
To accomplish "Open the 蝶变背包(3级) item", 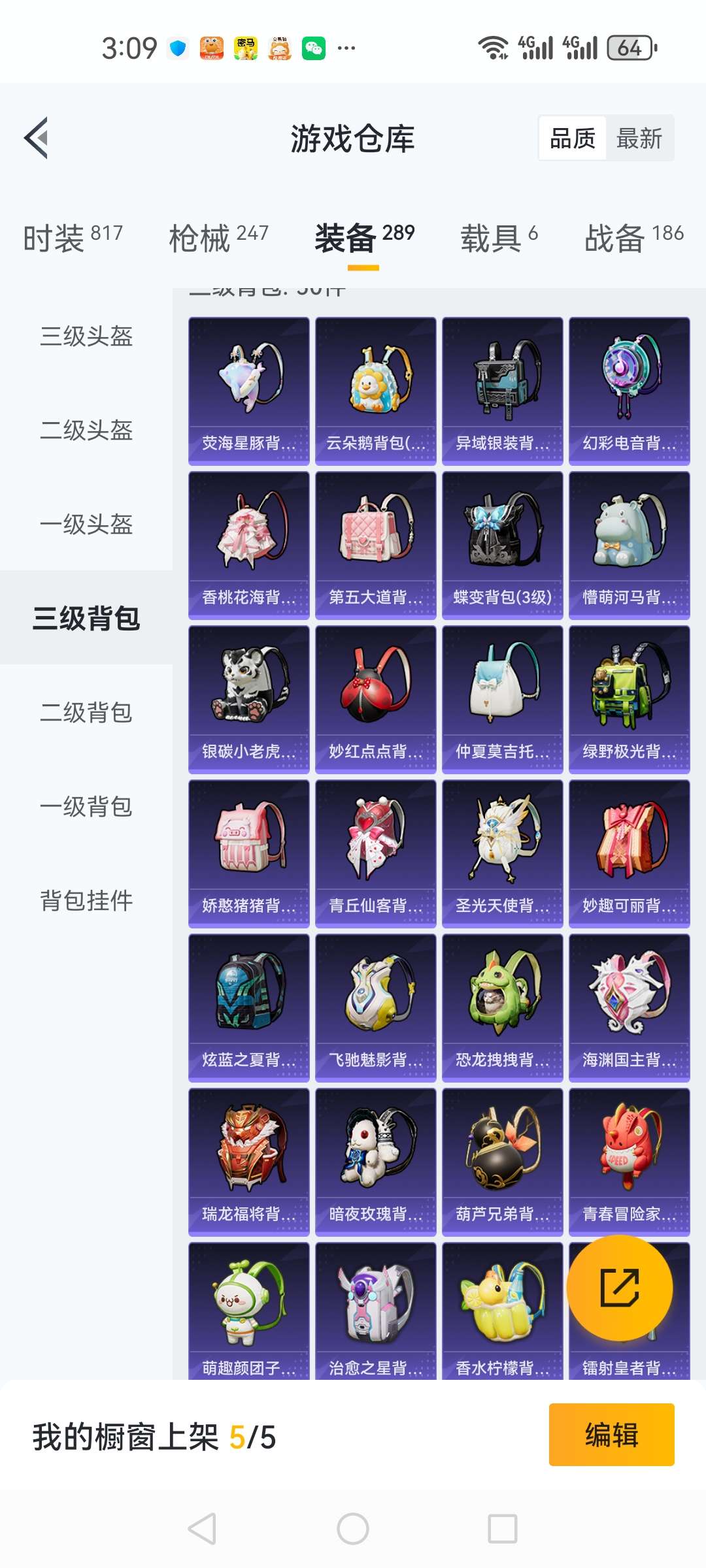I will 503,545.
